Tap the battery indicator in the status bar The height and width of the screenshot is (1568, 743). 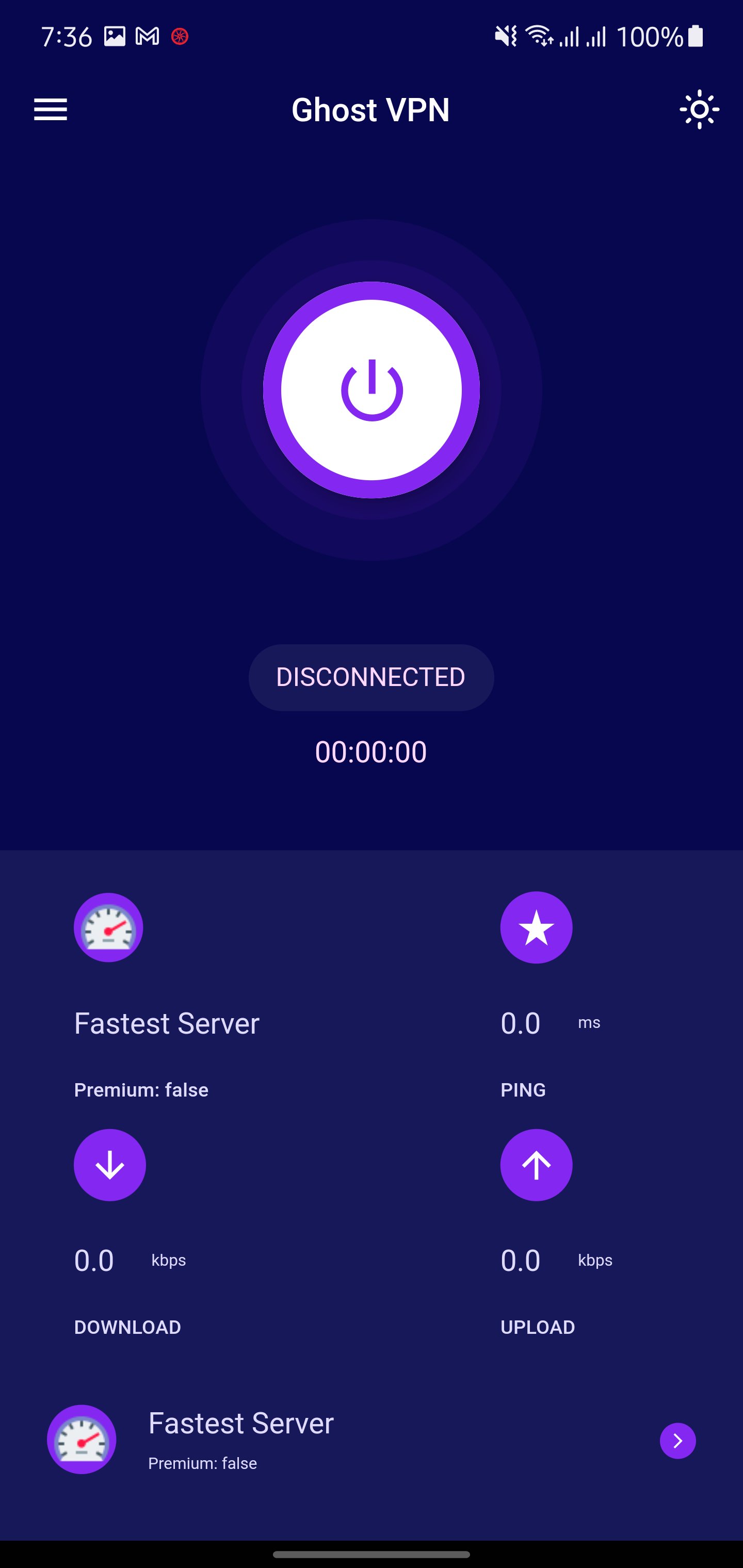pyautogui.click(x=696, y=37)
